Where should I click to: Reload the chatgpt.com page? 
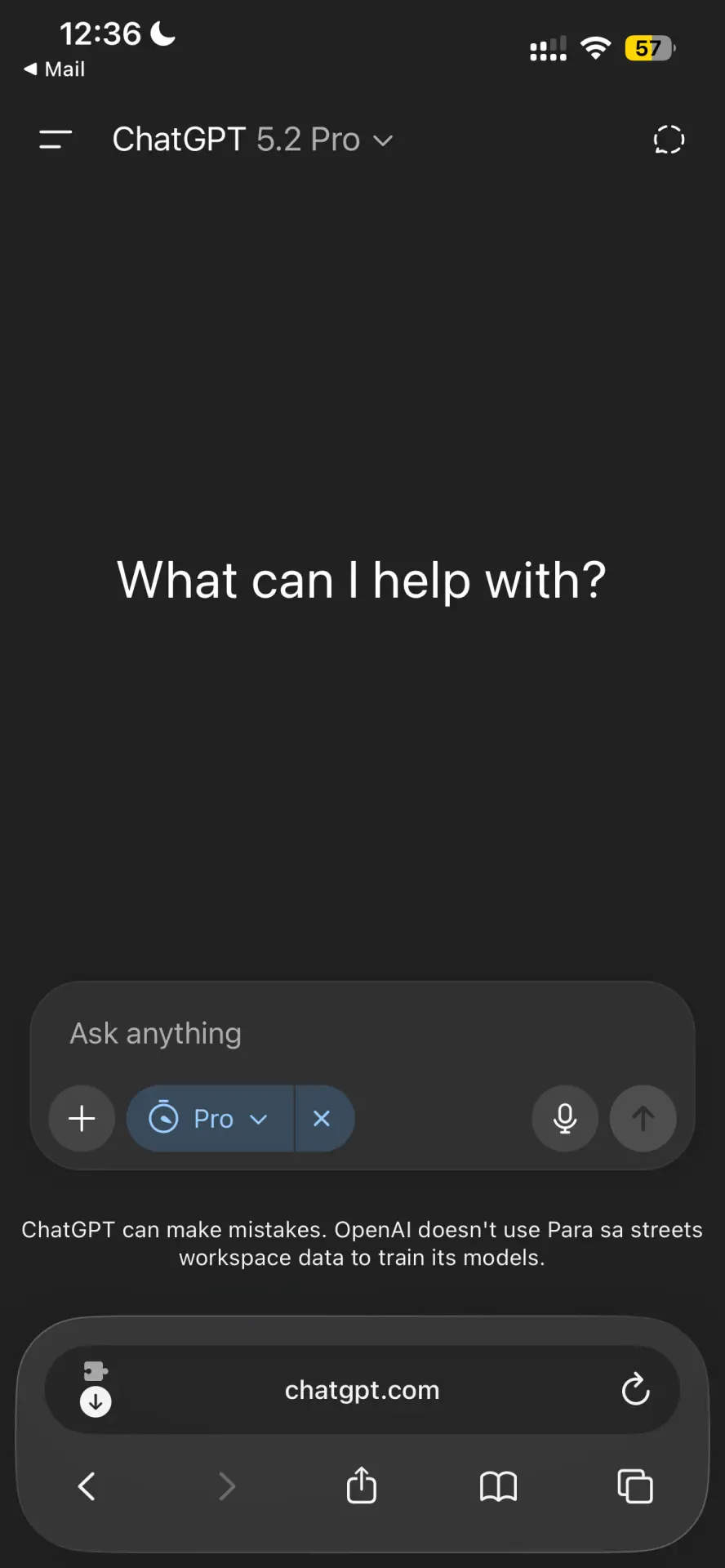click(635, 1388)
